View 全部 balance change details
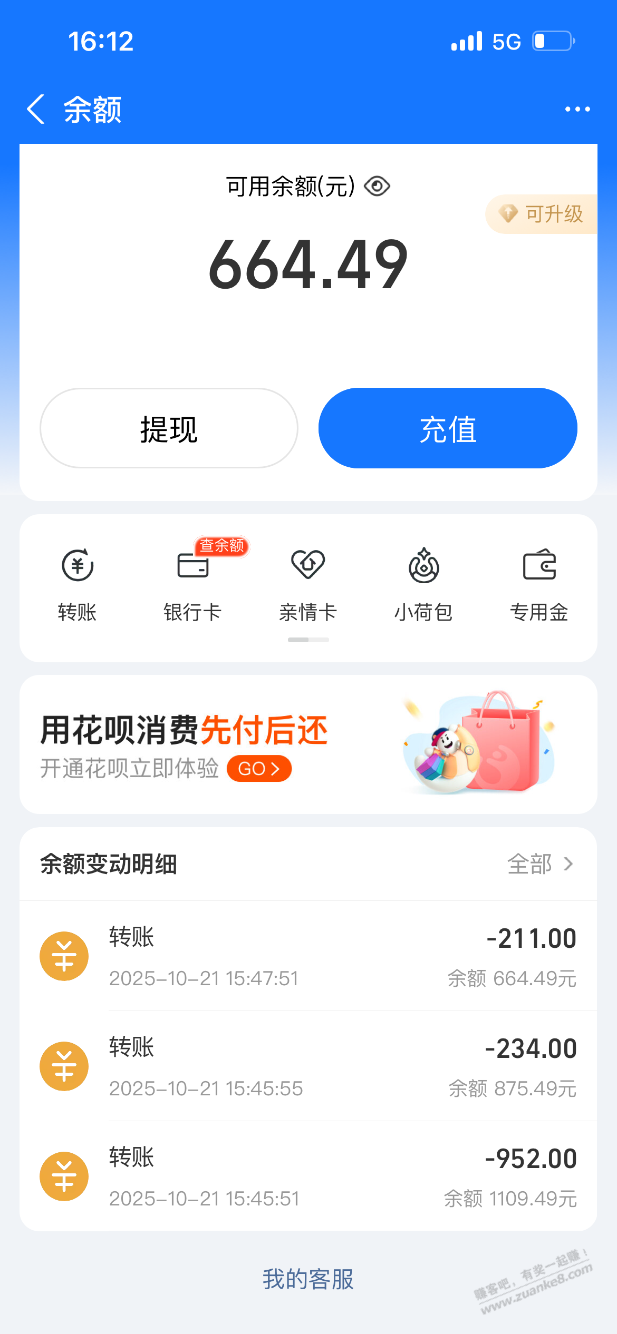The width and height of the screenshot is (617, 1334). click(x=540, y=864)
